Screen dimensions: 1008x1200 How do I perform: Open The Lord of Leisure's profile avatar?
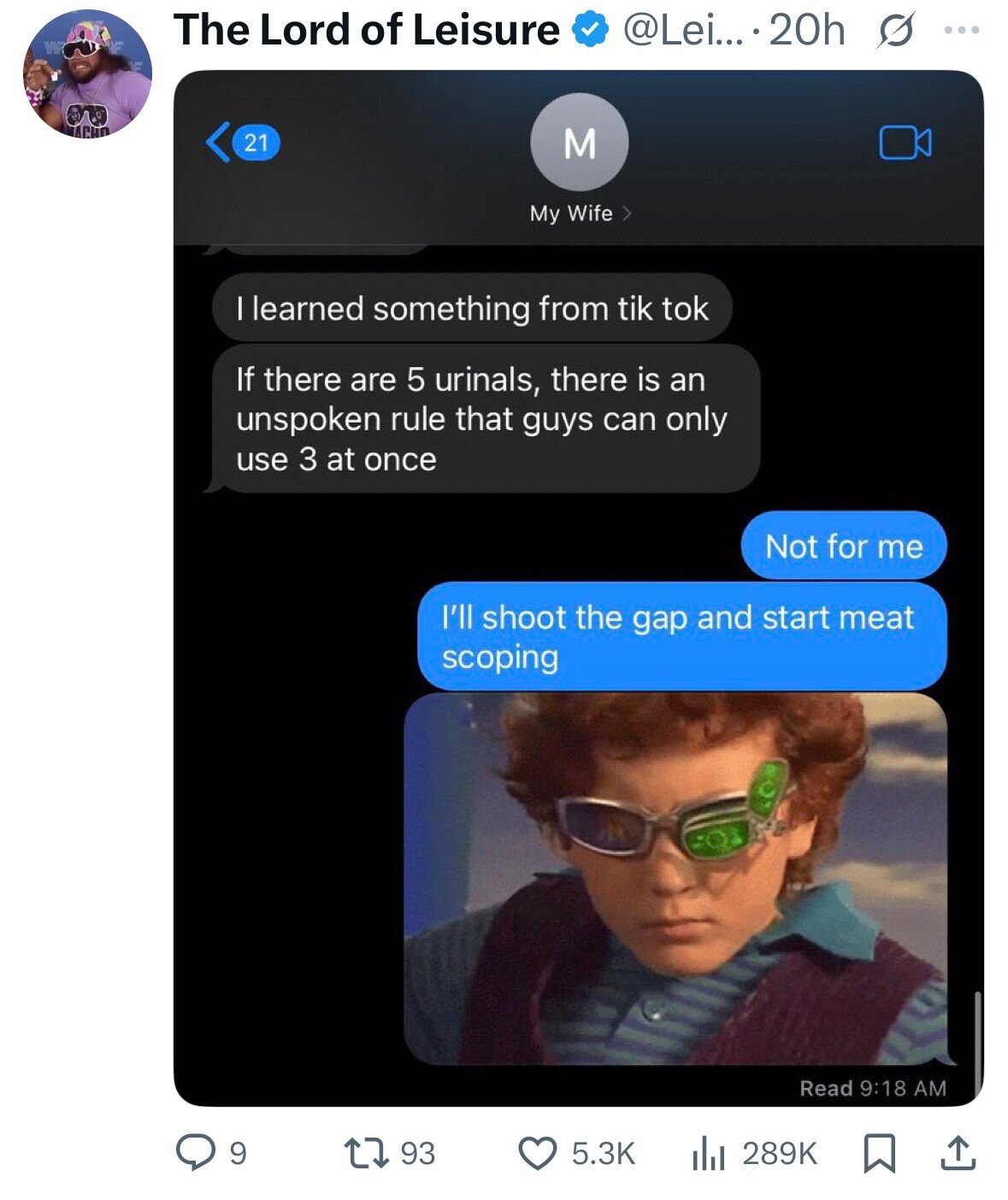tap(86, 74)
